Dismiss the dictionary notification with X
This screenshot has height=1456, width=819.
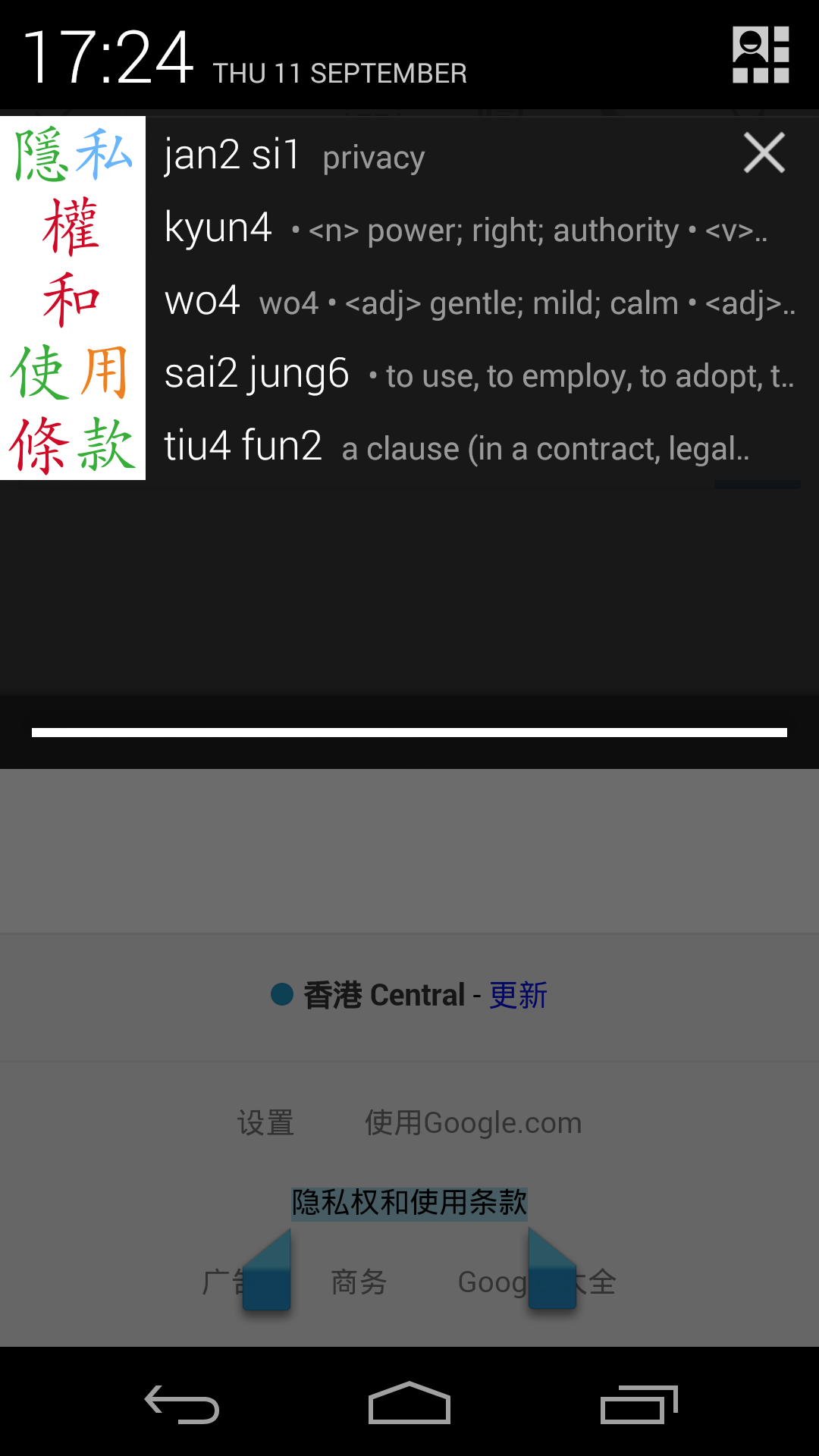(x=764, y=153)
